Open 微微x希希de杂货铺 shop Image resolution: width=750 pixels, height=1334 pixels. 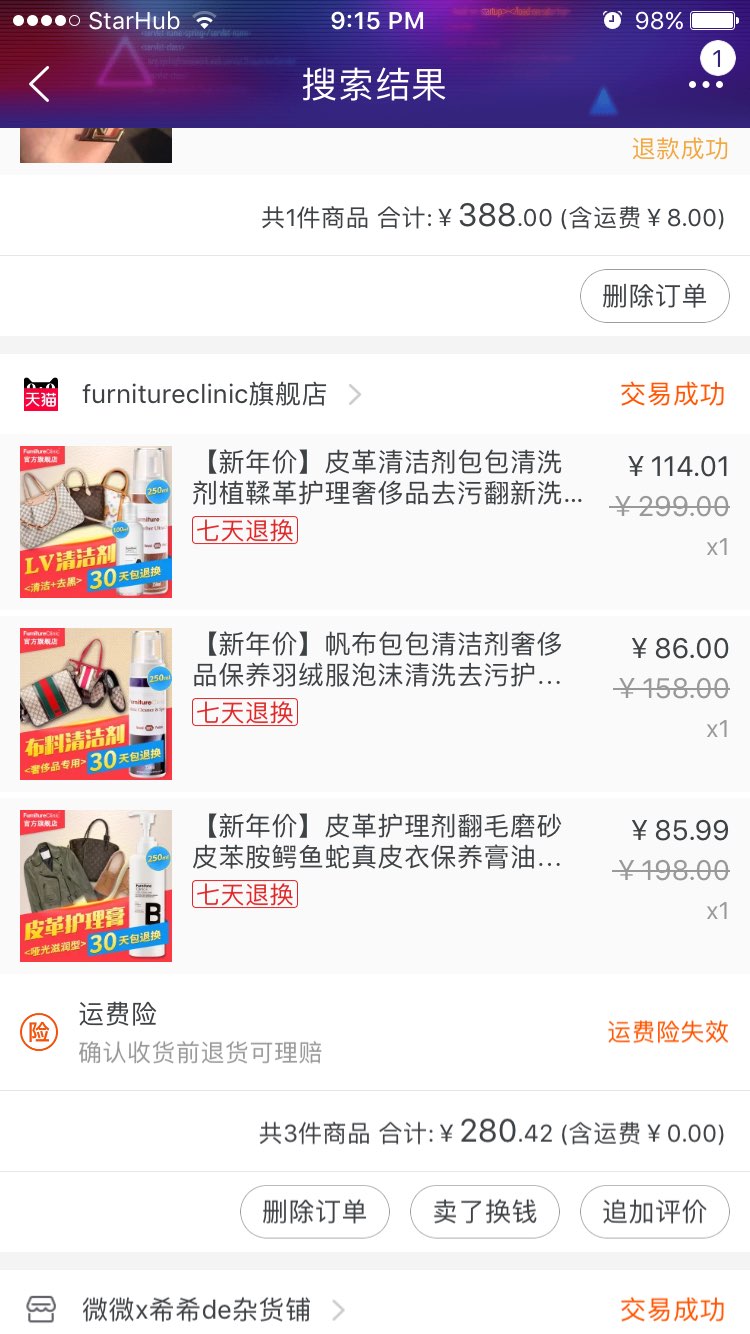click(x=196, y=1309)
